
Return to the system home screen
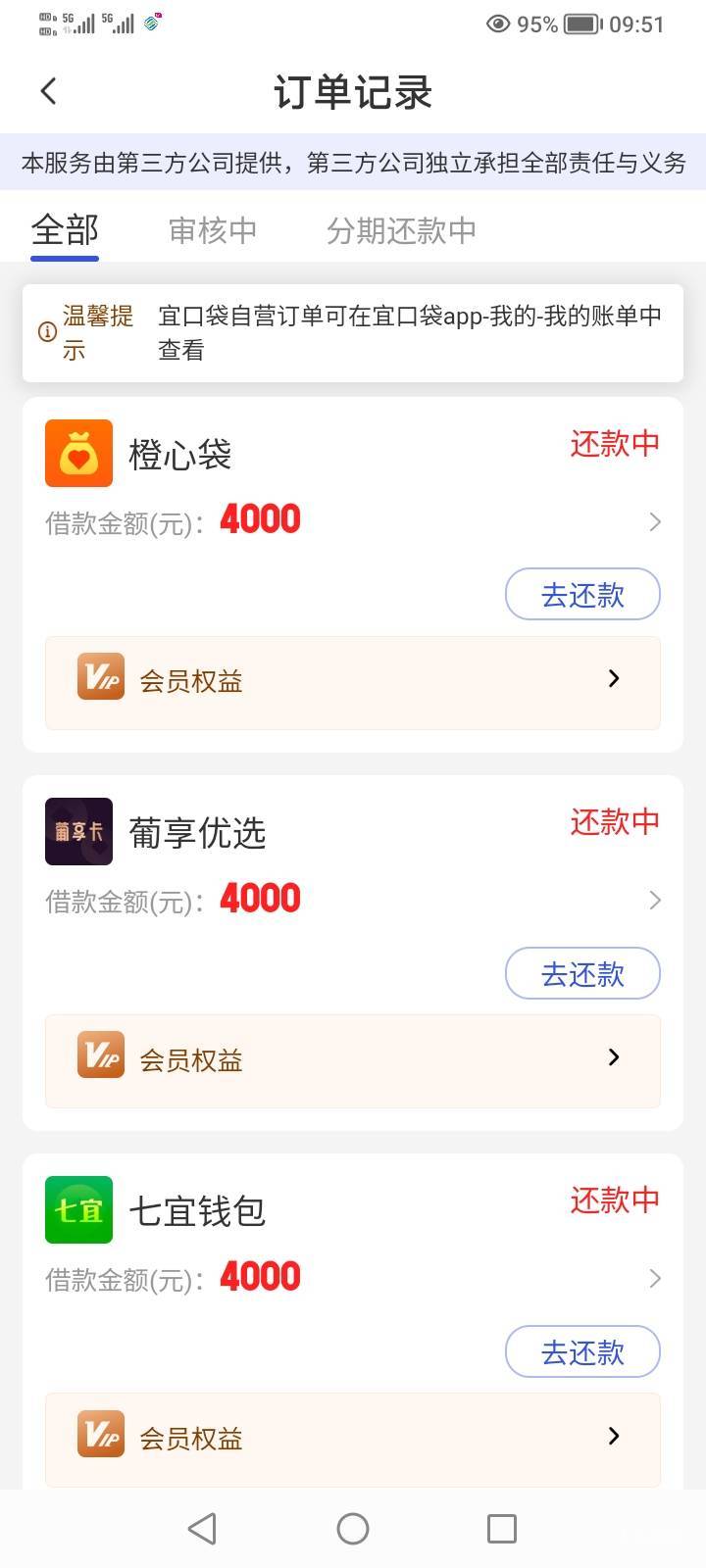(353, 1529)
